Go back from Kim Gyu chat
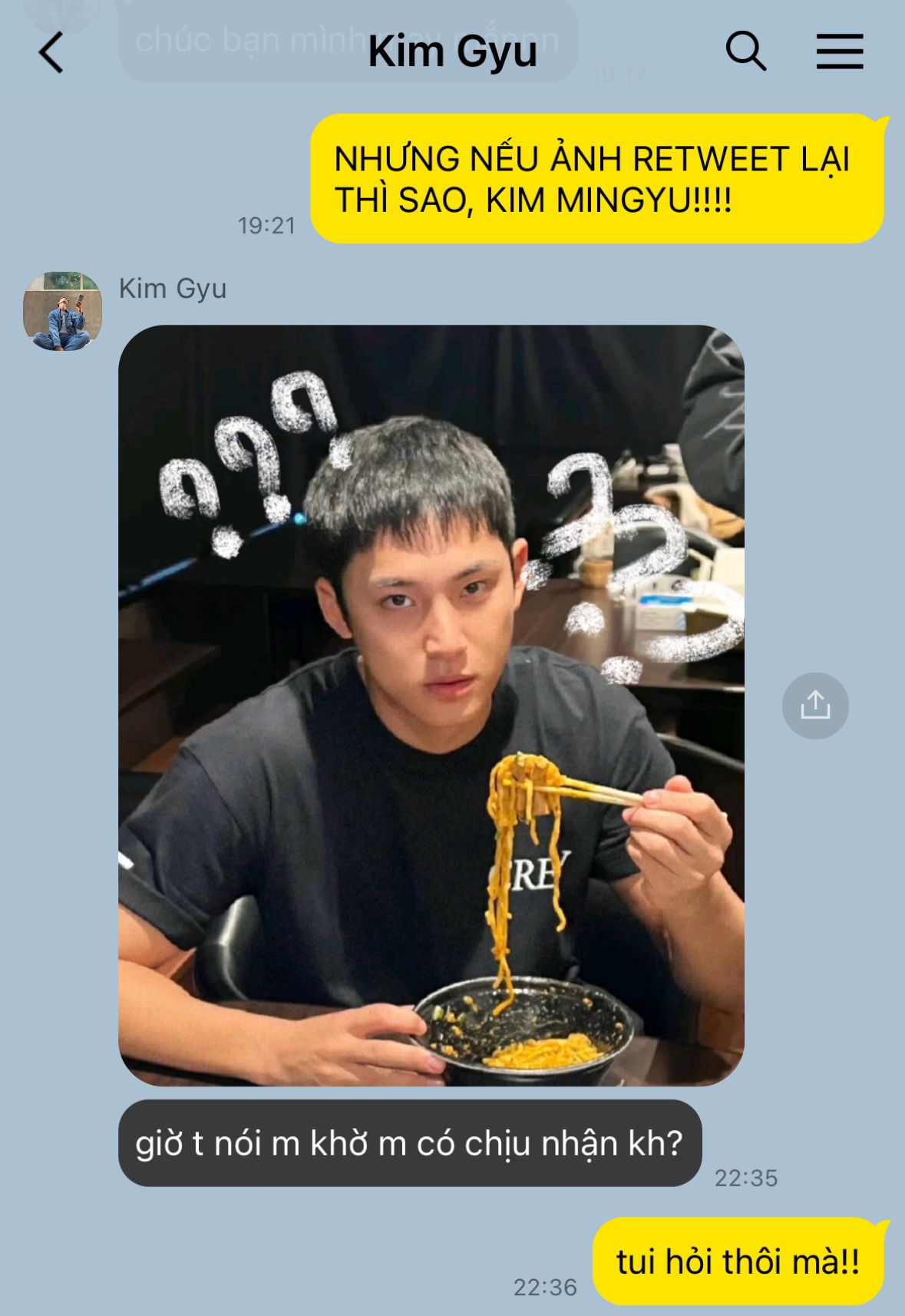The width and height of the screenshot is (905, 1316). tap(51, 52)
